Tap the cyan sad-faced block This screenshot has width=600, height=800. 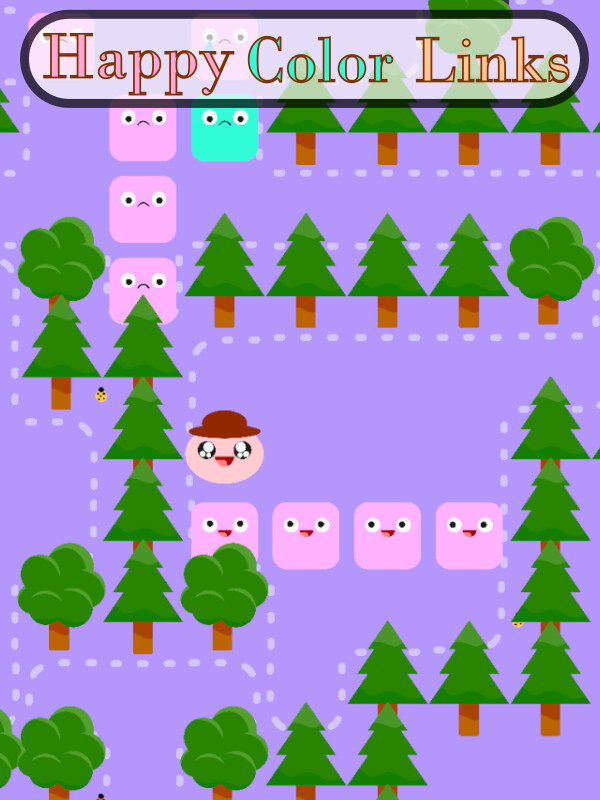pos(224,128)
